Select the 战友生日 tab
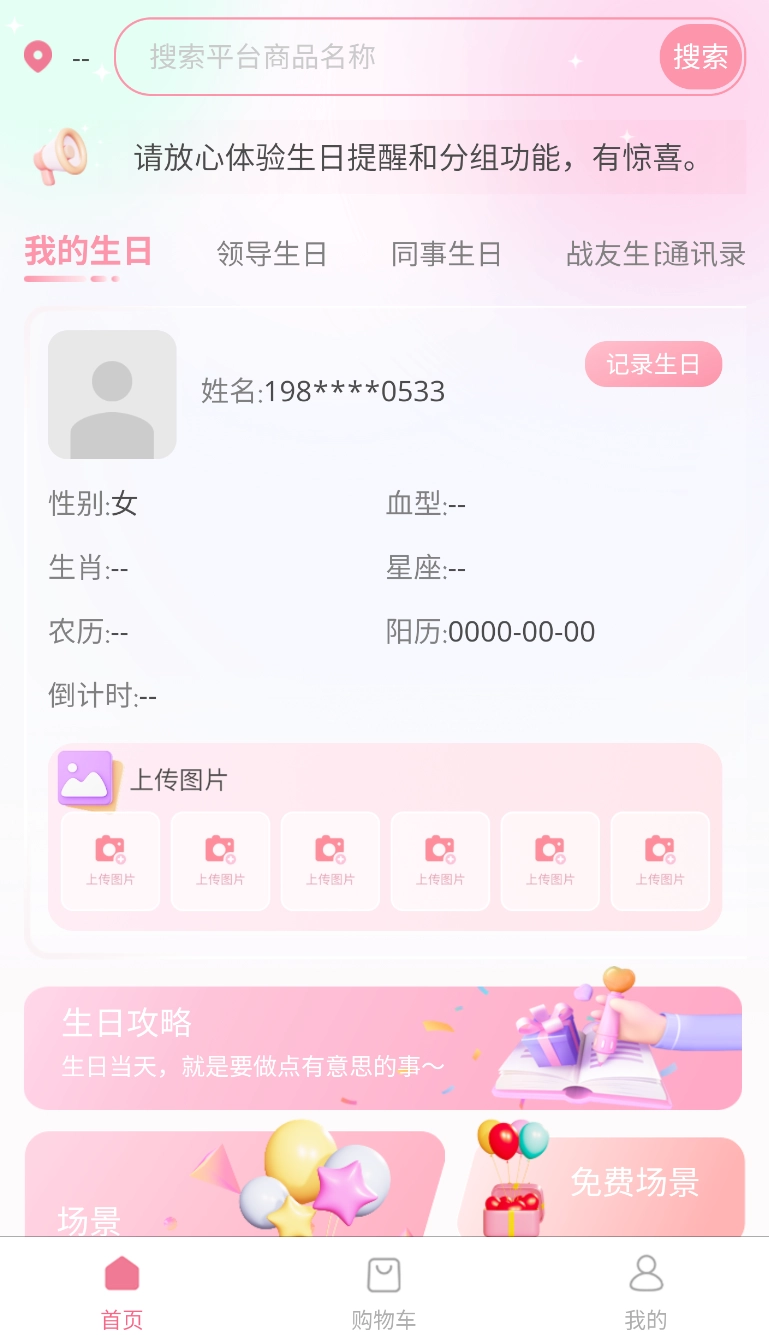The width and height of the screenshot is (769, 1335). click(612, 254)
